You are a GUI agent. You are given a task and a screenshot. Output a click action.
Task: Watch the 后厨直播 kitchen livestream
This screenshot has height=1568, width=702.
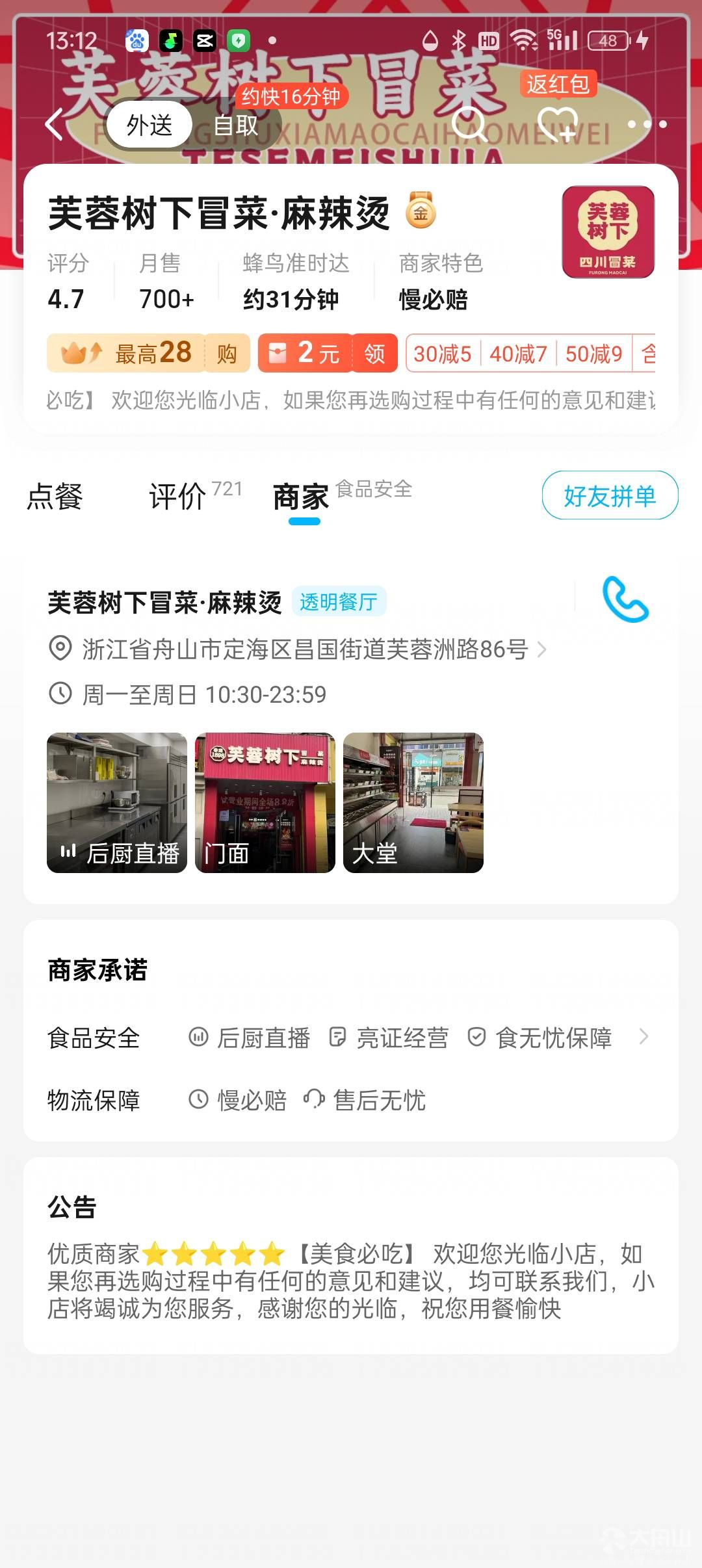[117, 803]
